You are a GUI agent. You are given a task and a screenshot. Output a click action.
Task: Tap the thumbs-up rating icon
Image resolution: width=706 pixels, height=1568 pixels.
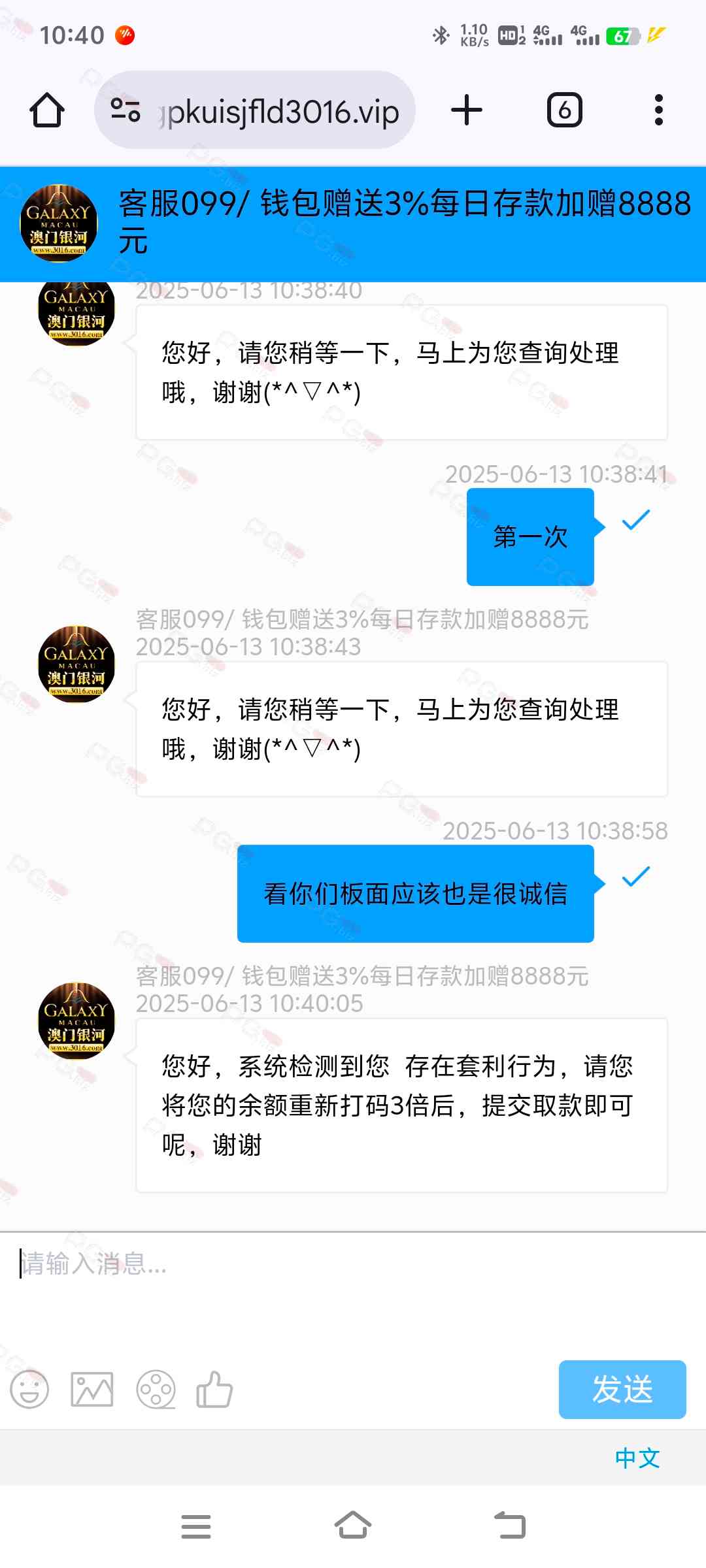[x=214, y=1390]
